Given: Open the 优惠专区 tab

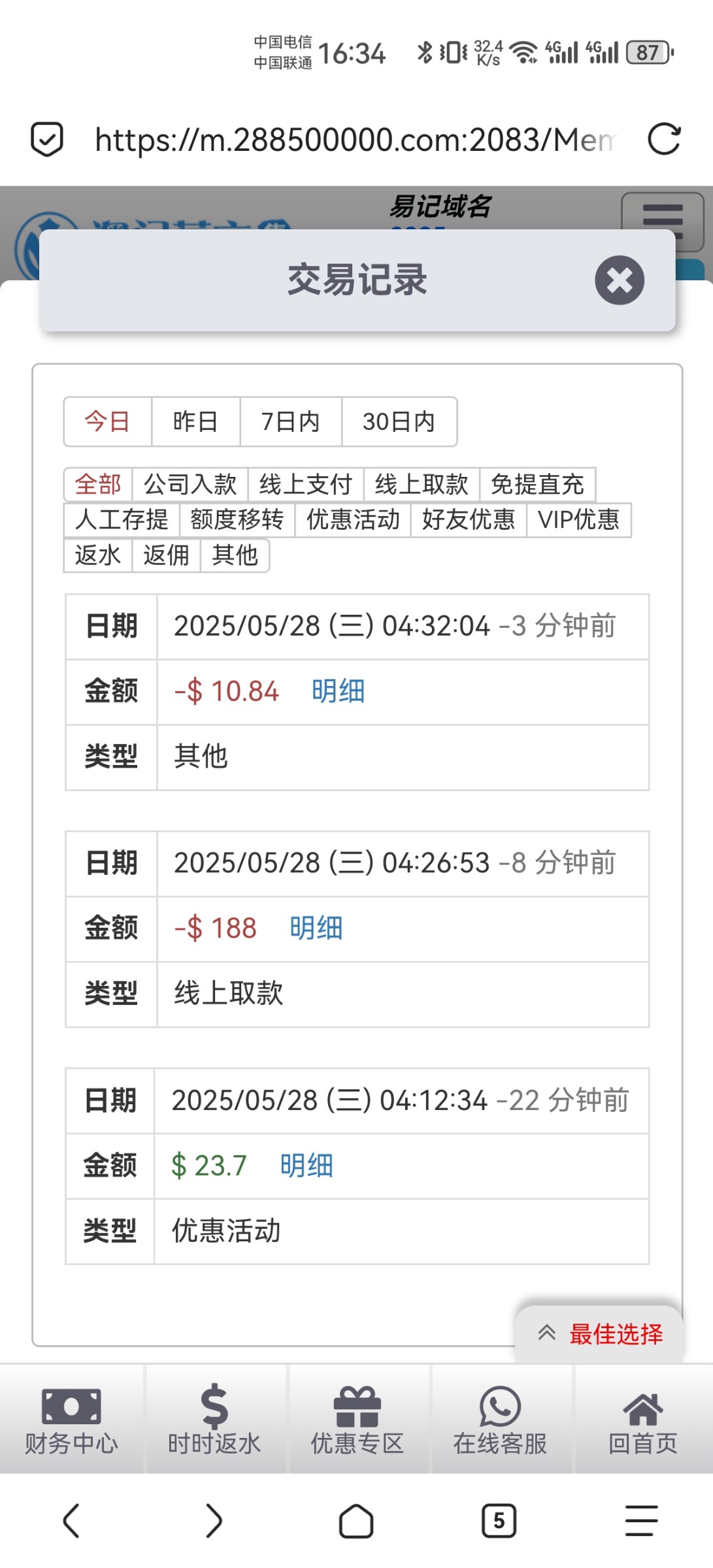Looking at the screenshot, I should pyautogui.click(x=357, y=1419).
